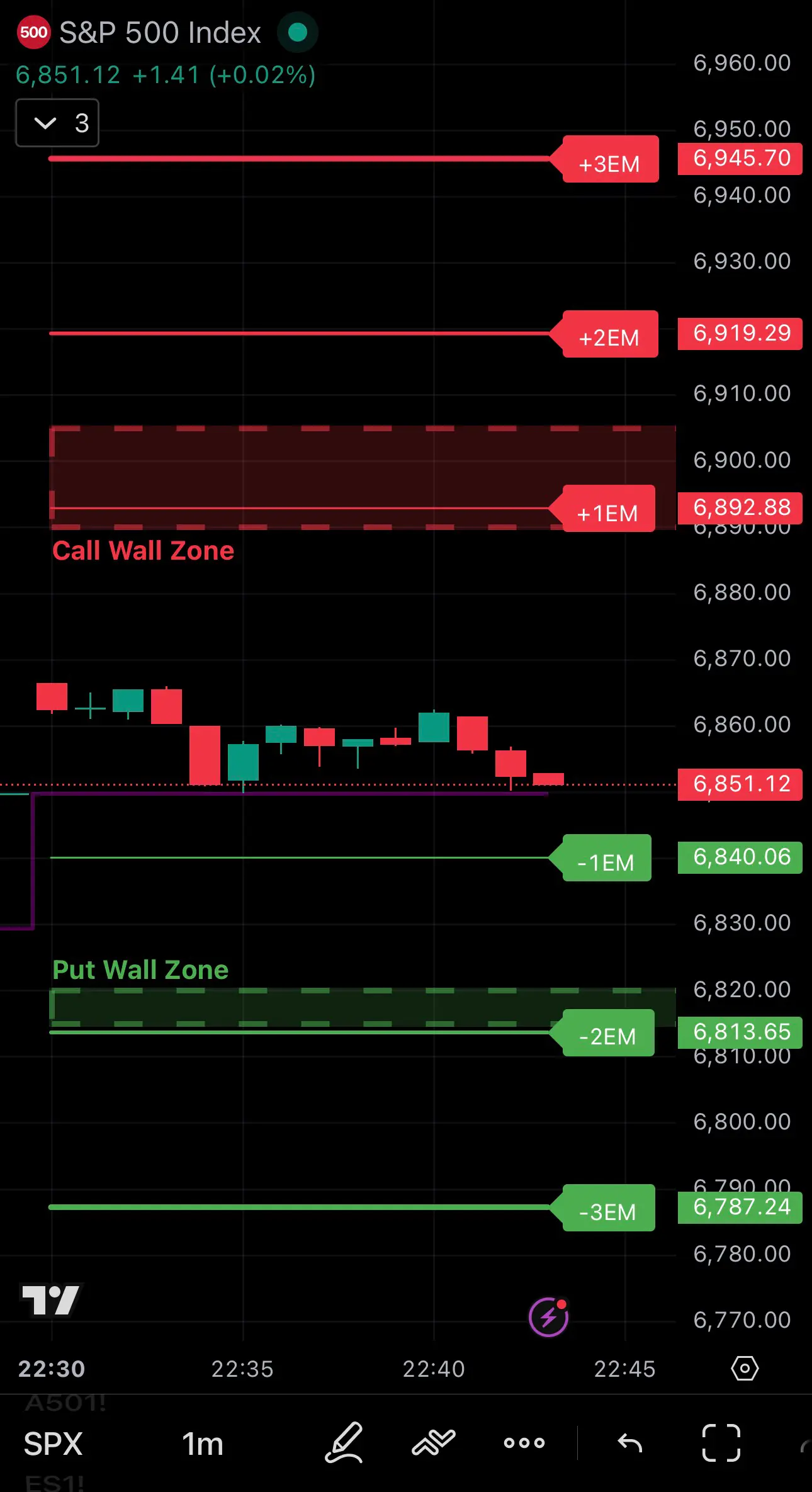Open the more options ellipsis

[x=524, y=1442]
